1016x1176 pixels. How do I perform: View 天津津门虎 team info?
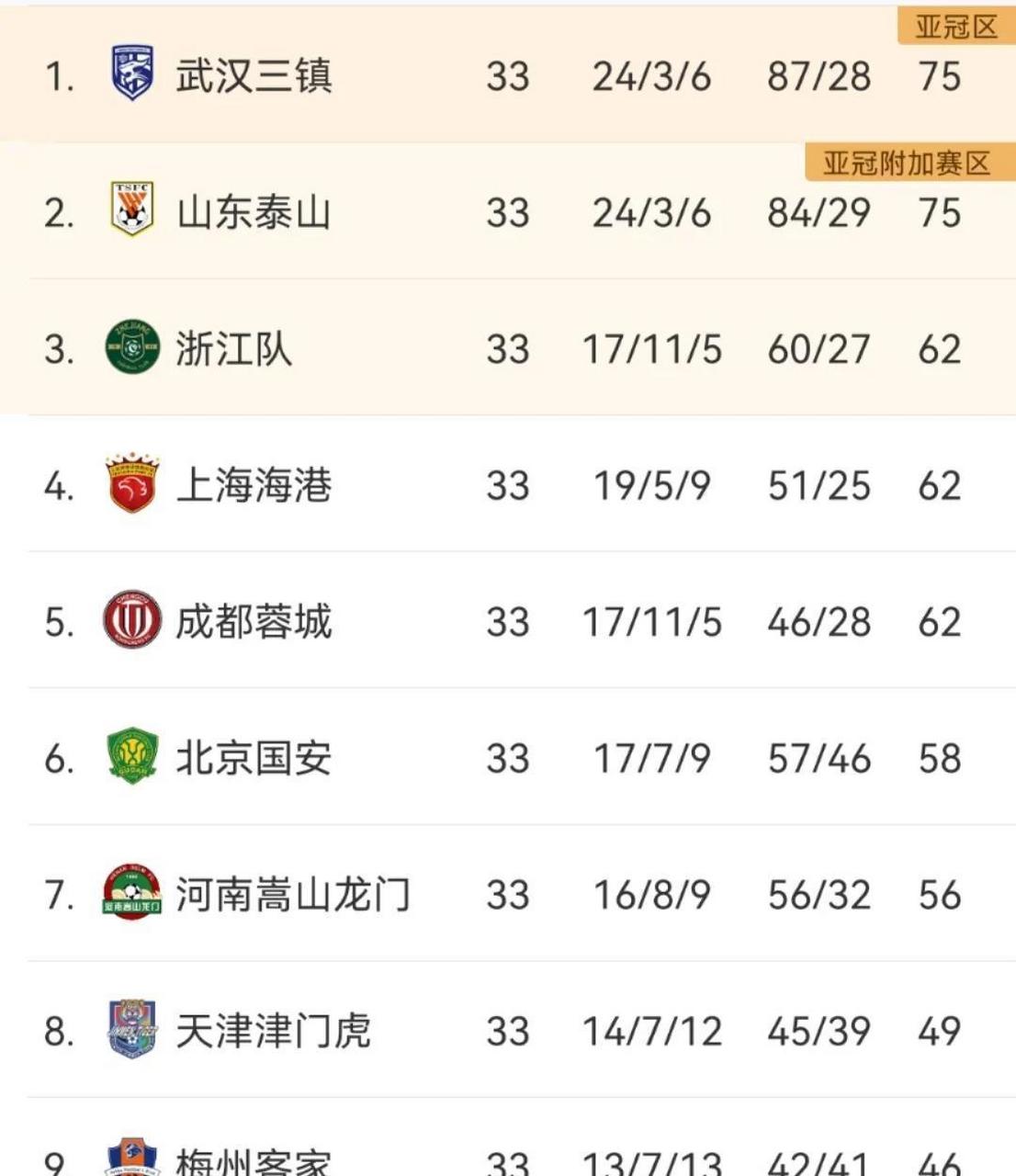(x=273, y=1031)
